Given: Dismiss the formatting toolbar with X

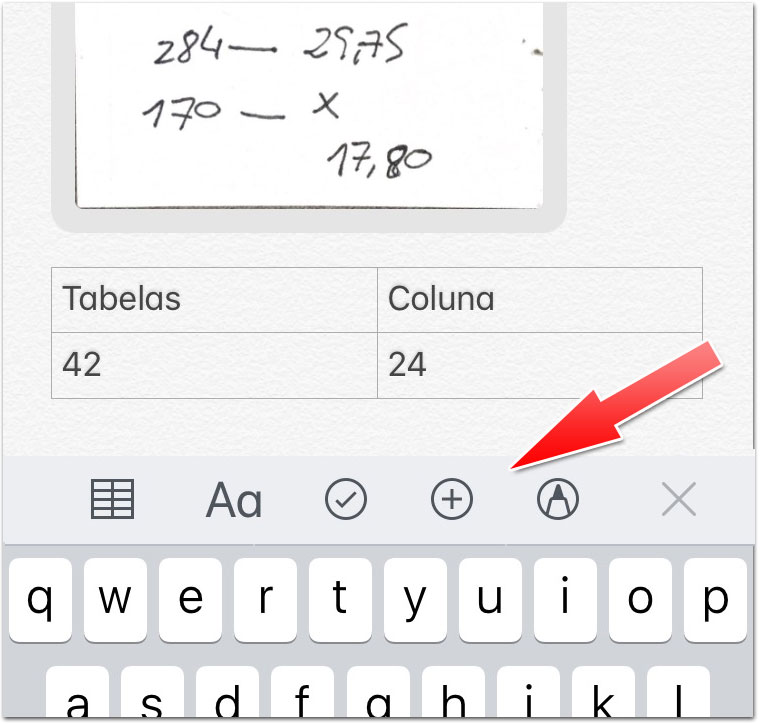Looking at the screenshot, I should (x=679, y=499).
